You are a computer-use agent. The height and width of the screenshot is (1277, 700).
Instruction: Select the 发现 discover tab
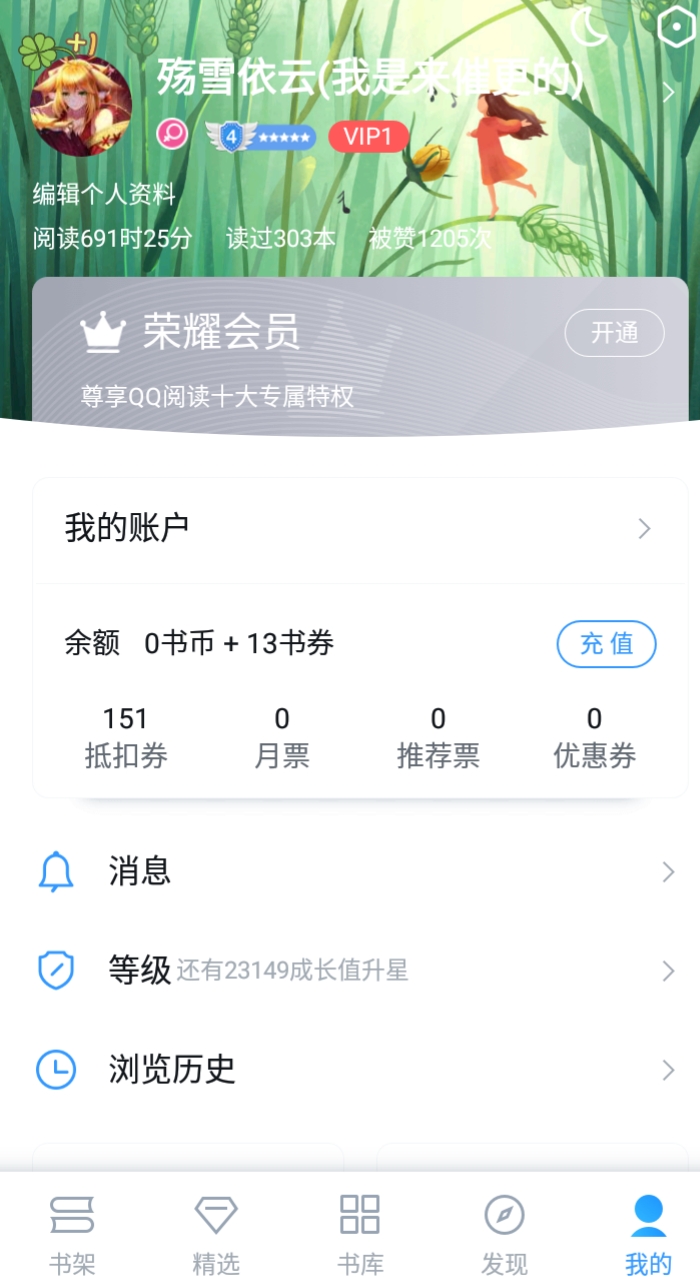click(504, 1232)
